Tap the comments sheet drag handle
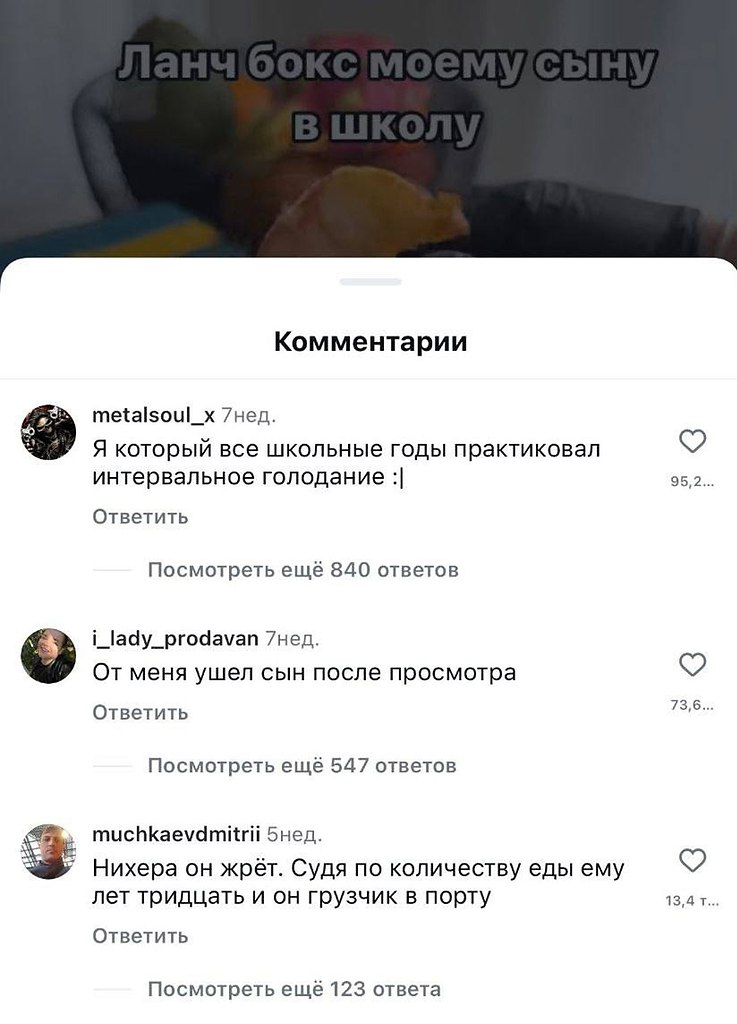The height and width of the screenshot is (1024, 737). coord(369,283)
